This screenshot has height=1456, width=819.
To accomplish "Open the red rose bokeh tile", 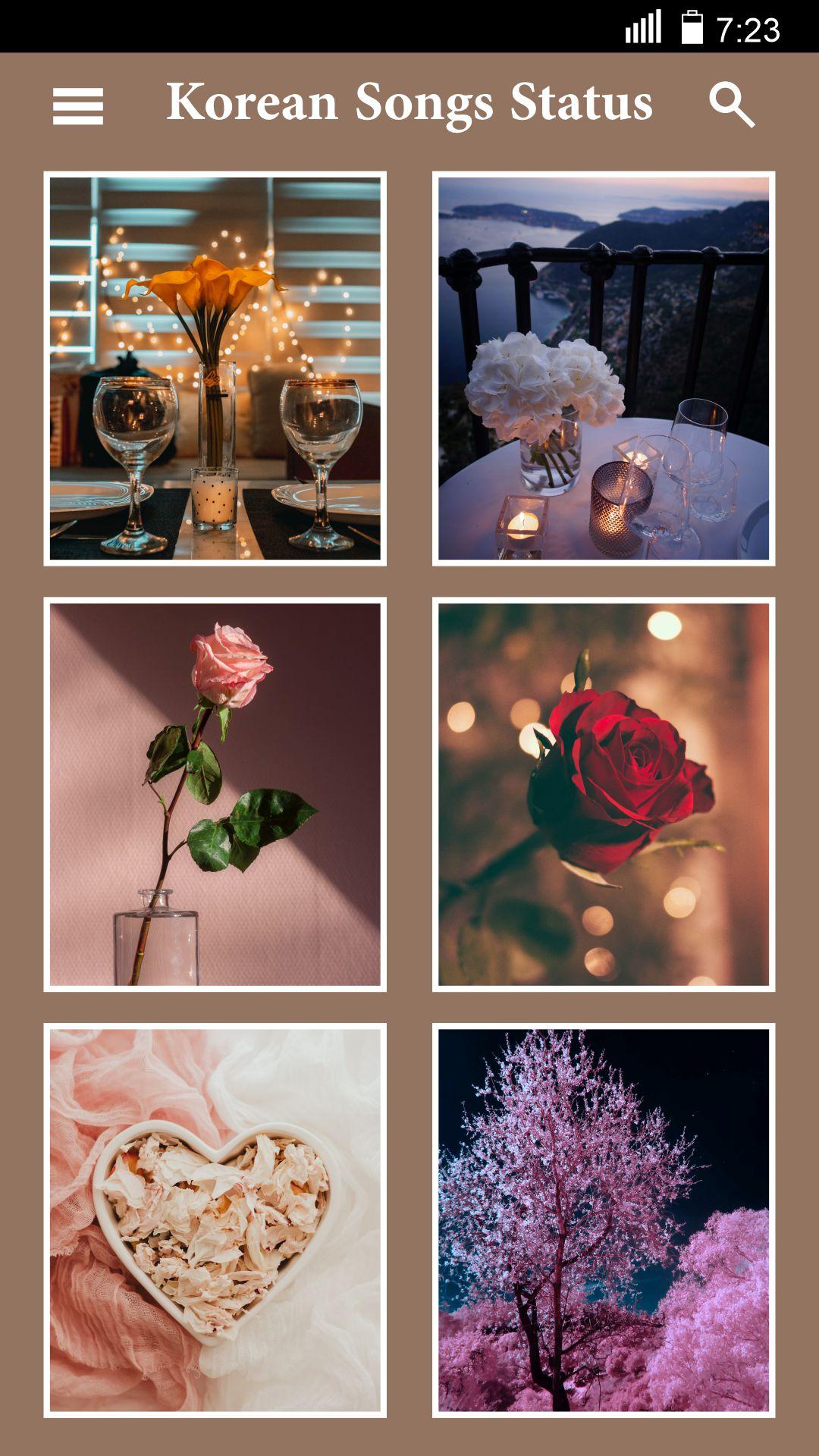I will 604,794.
